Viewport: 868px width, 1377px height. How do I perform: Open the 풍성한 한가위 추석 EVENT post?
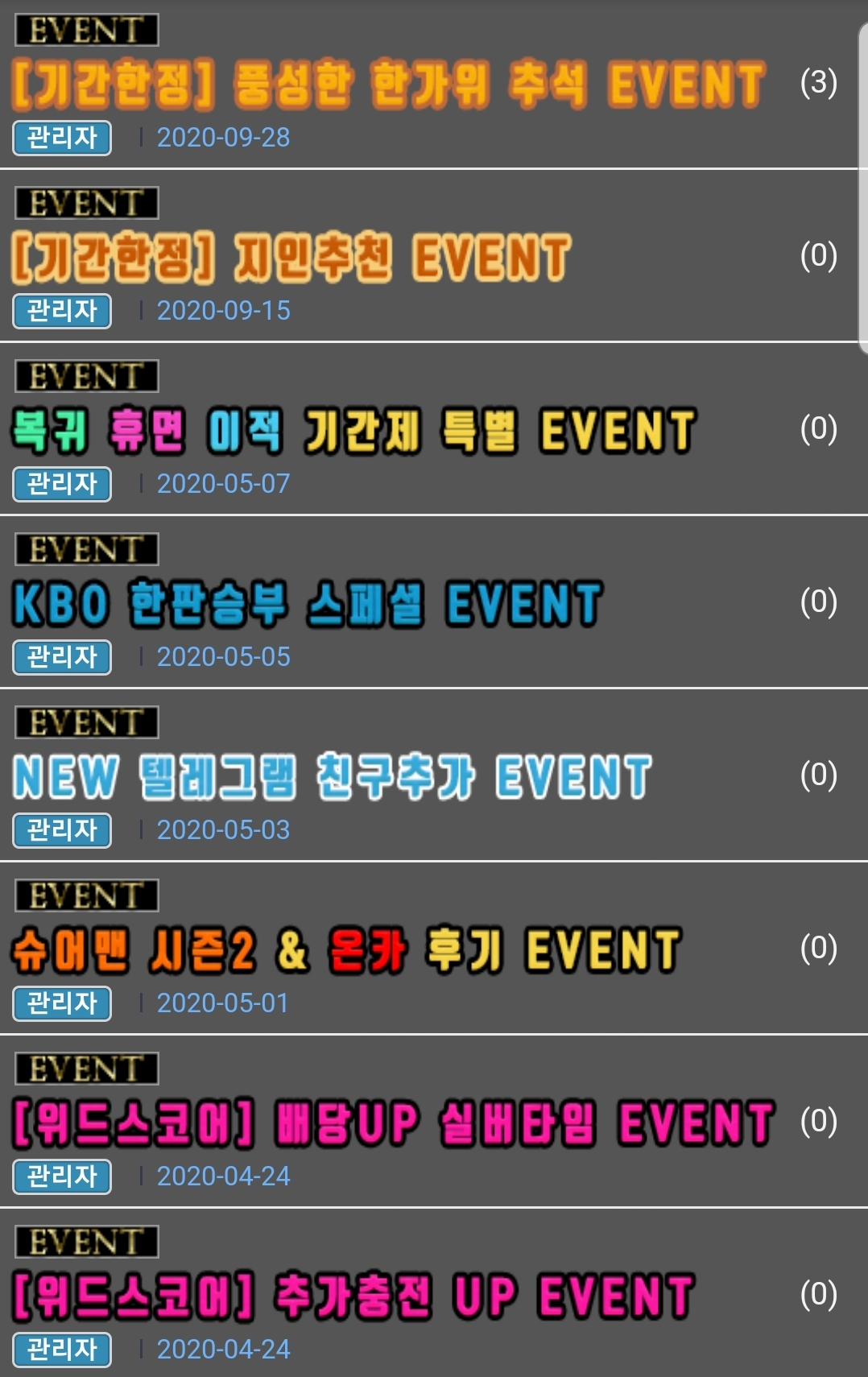(387, 85)
